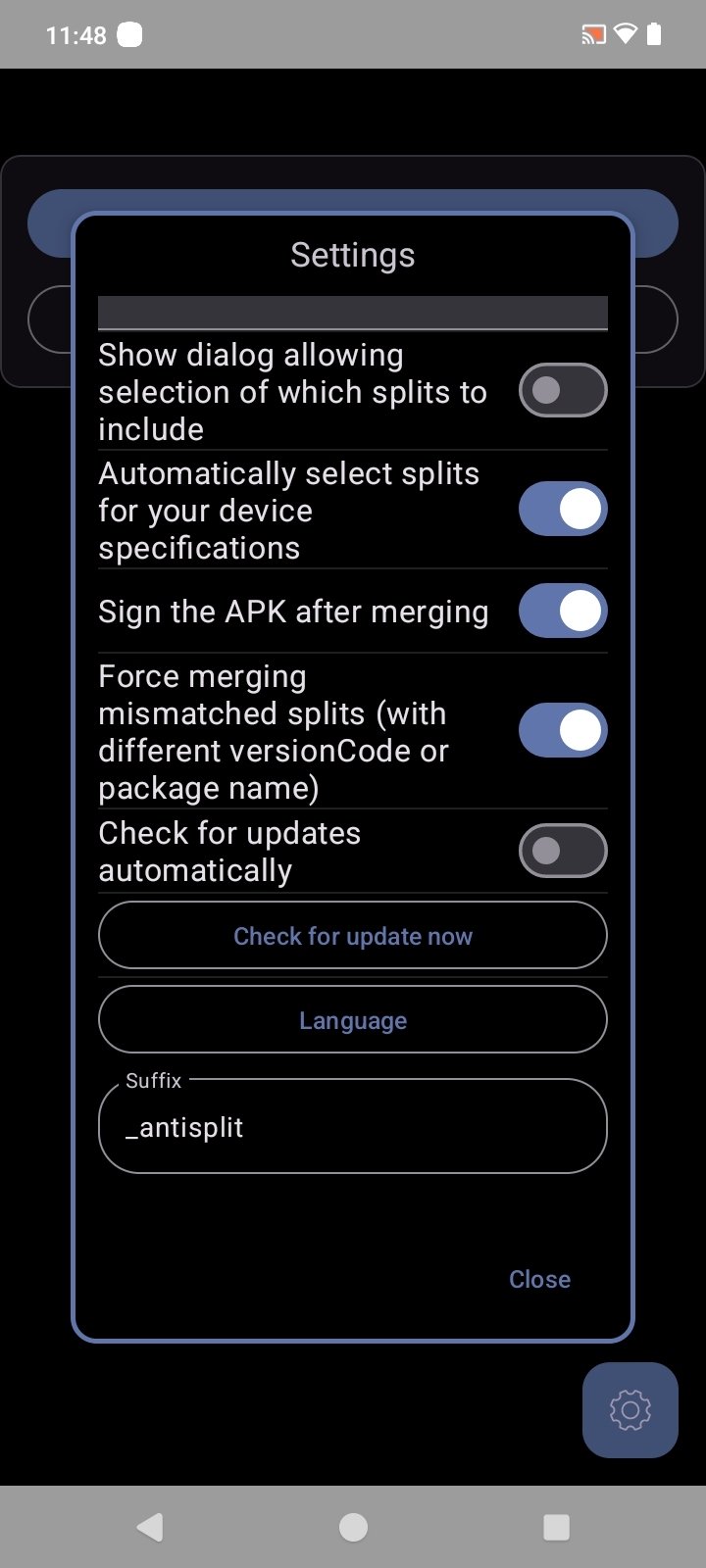Go back using the system back button
The height and width of the screenshot is (1568, 706).
point(150,1527)
